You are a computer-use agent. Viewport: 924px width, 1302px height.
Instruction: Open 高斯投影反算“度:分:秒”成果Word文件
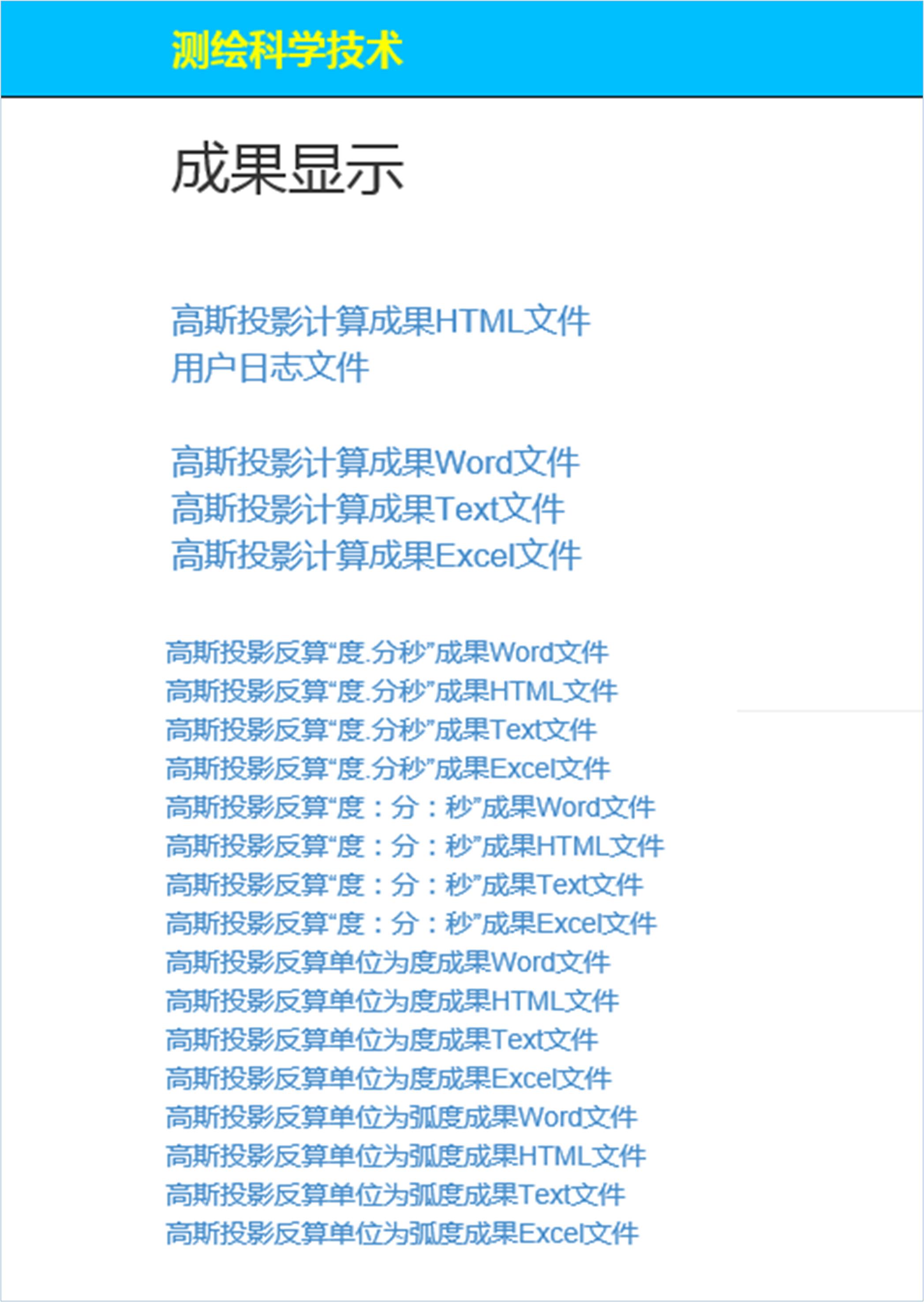pyautogui.click(x=410, y=807)
